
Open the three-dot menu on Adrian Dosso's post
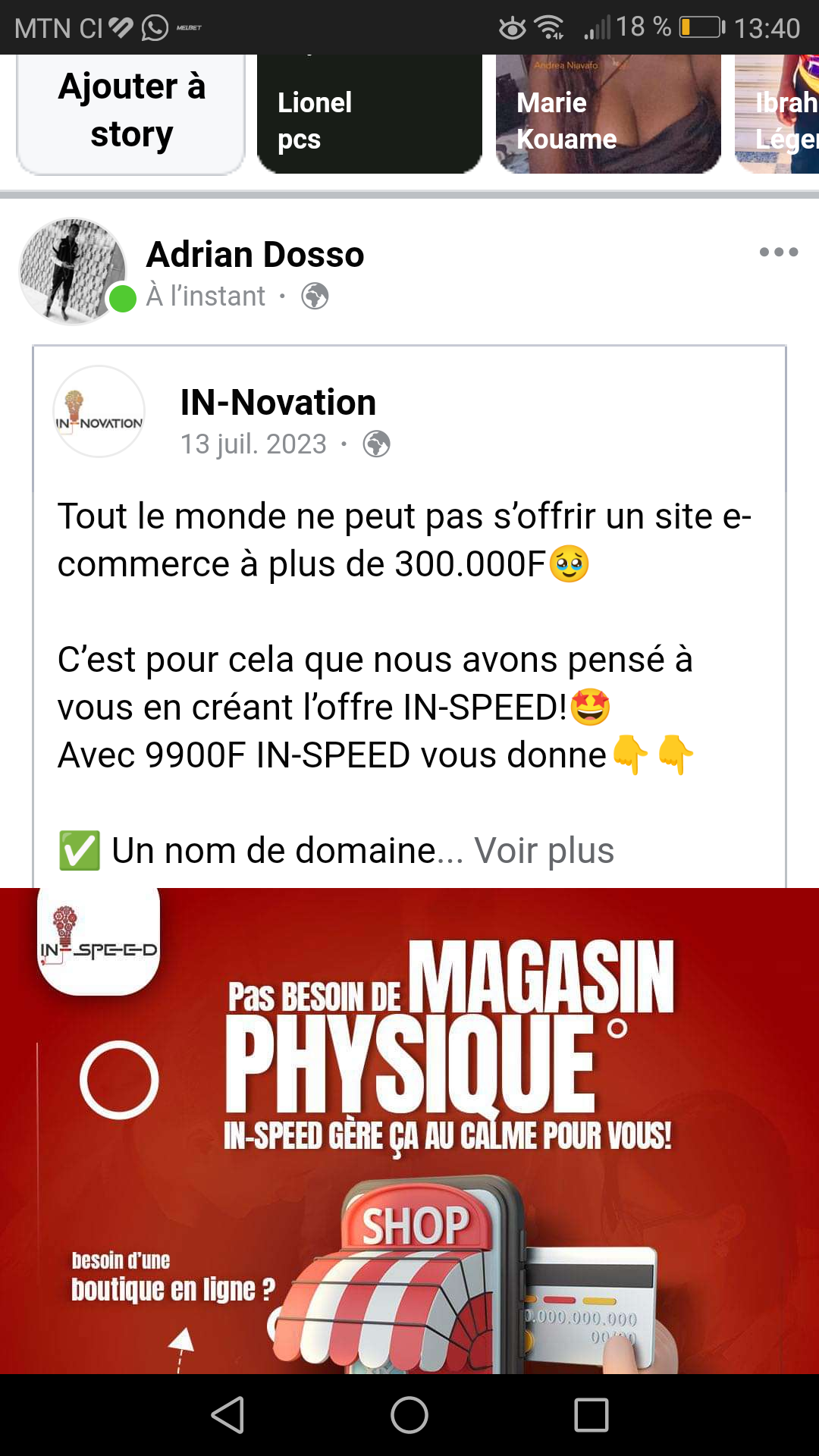click(x=778, y=253)
